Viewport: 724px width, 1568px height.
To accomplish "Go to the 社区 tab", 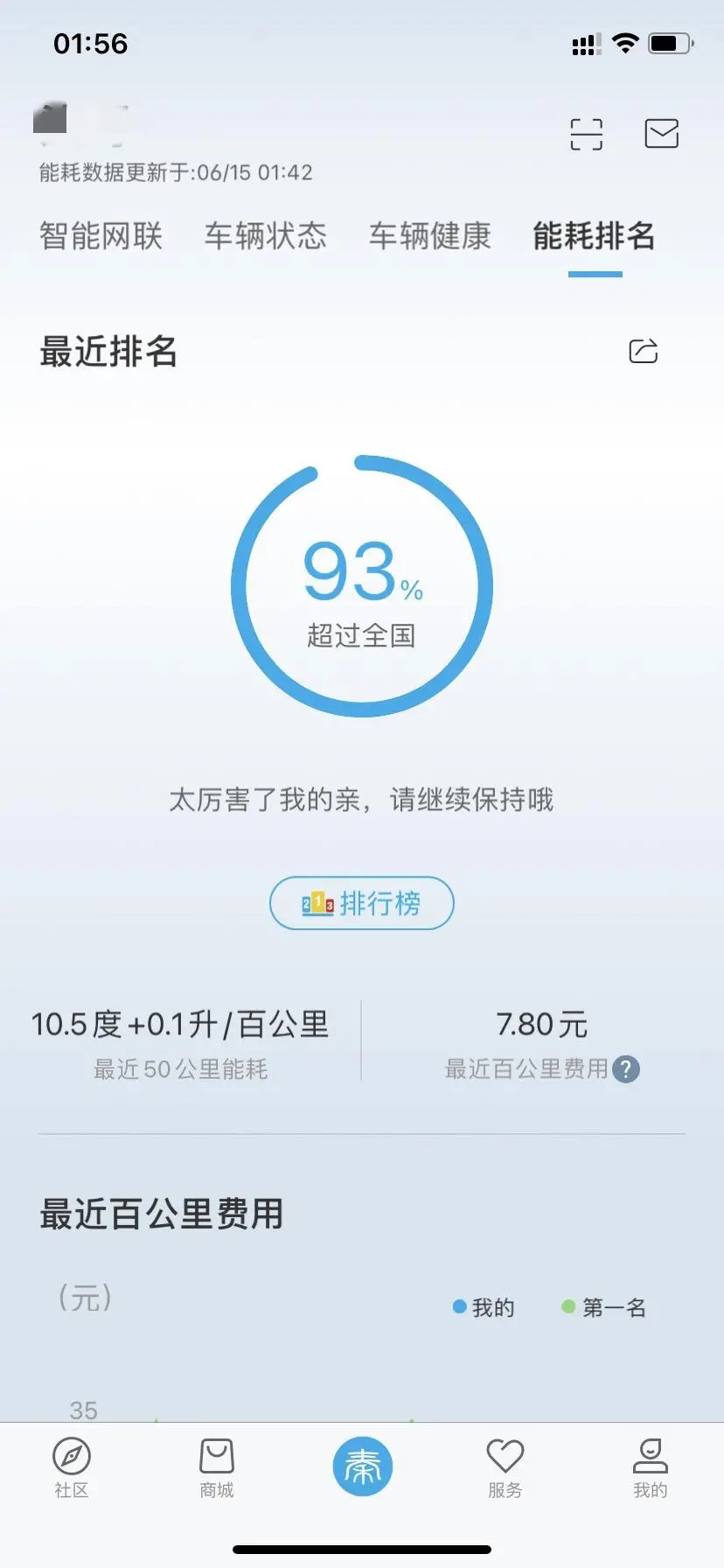I will click(x=72, y=1466).
